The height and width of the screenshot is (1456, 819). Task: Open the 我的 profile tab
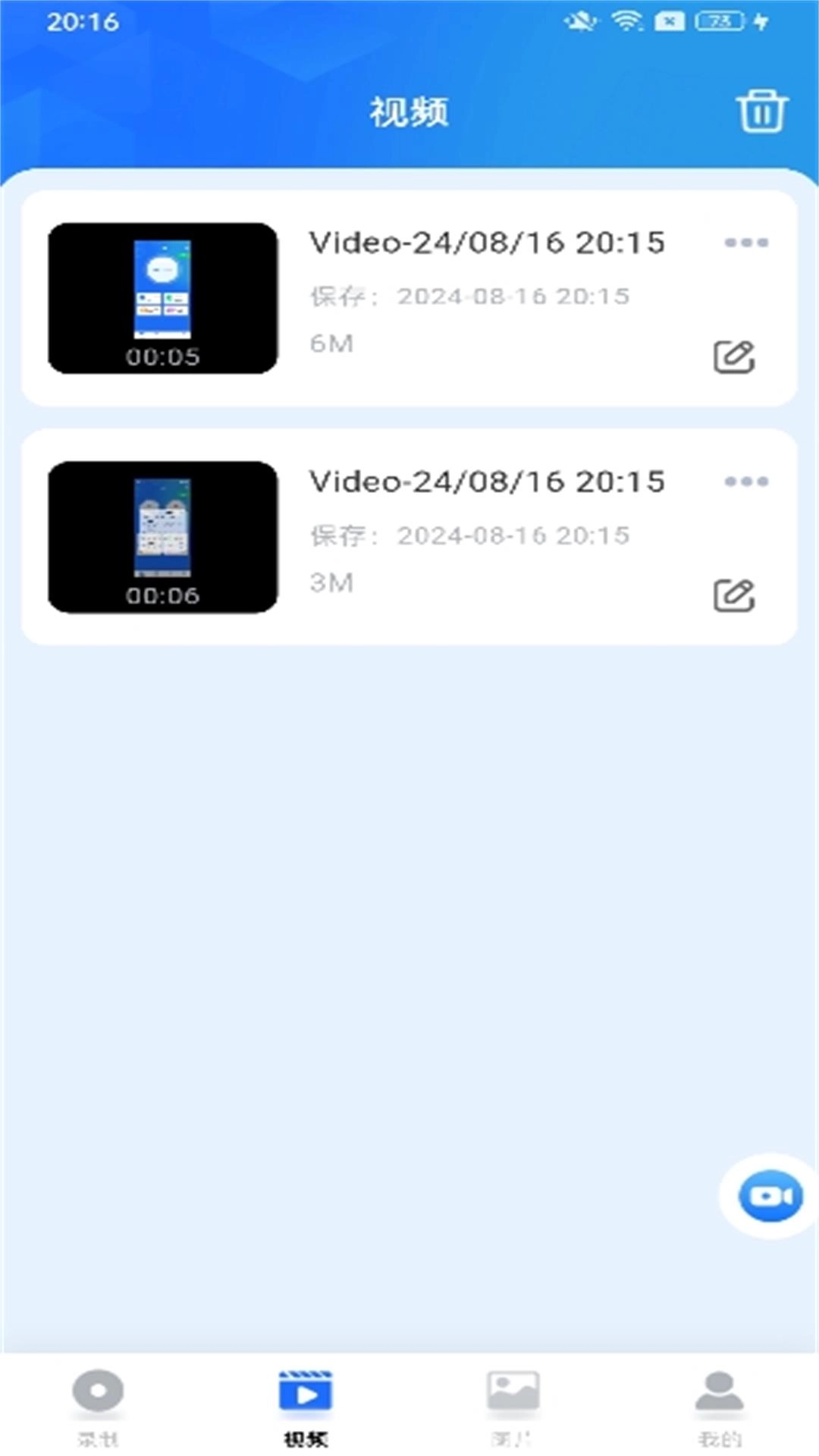coord(719,1404)
